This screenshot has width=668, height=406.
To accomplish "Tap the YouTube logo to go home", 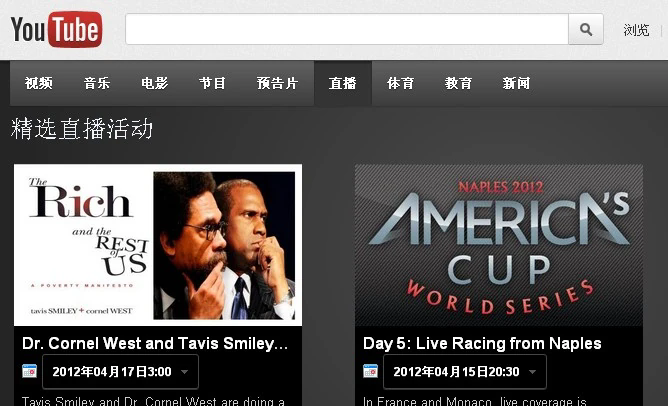I will 56,29.
